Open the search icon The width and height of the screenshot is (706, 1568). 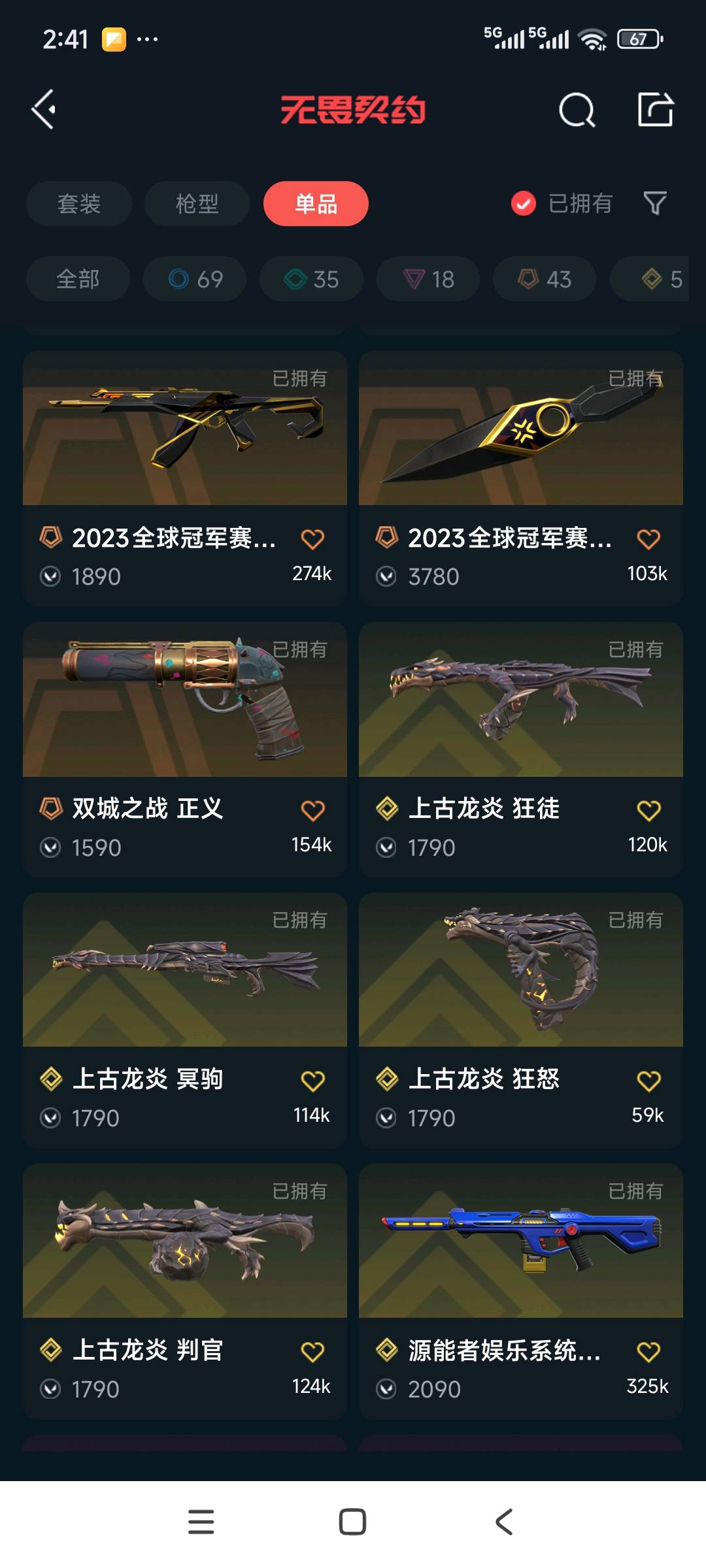click(577, 110)
